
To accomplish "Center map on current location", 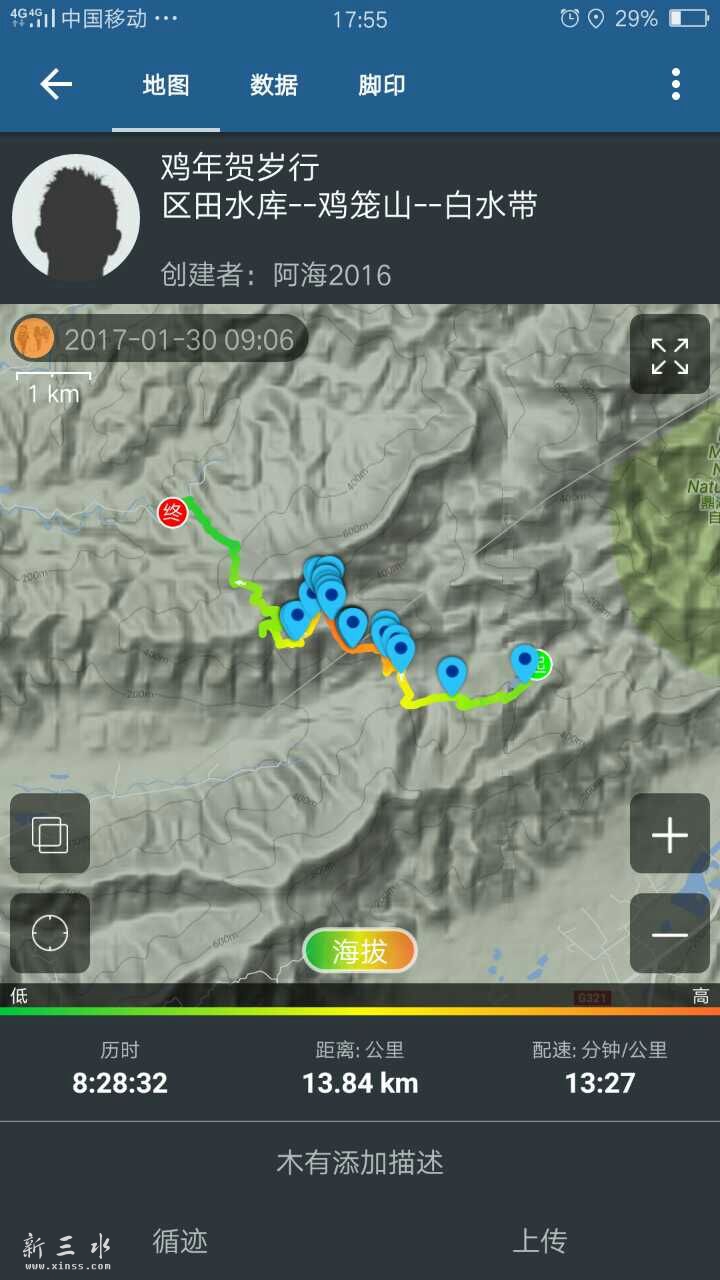I will point(50,934).
